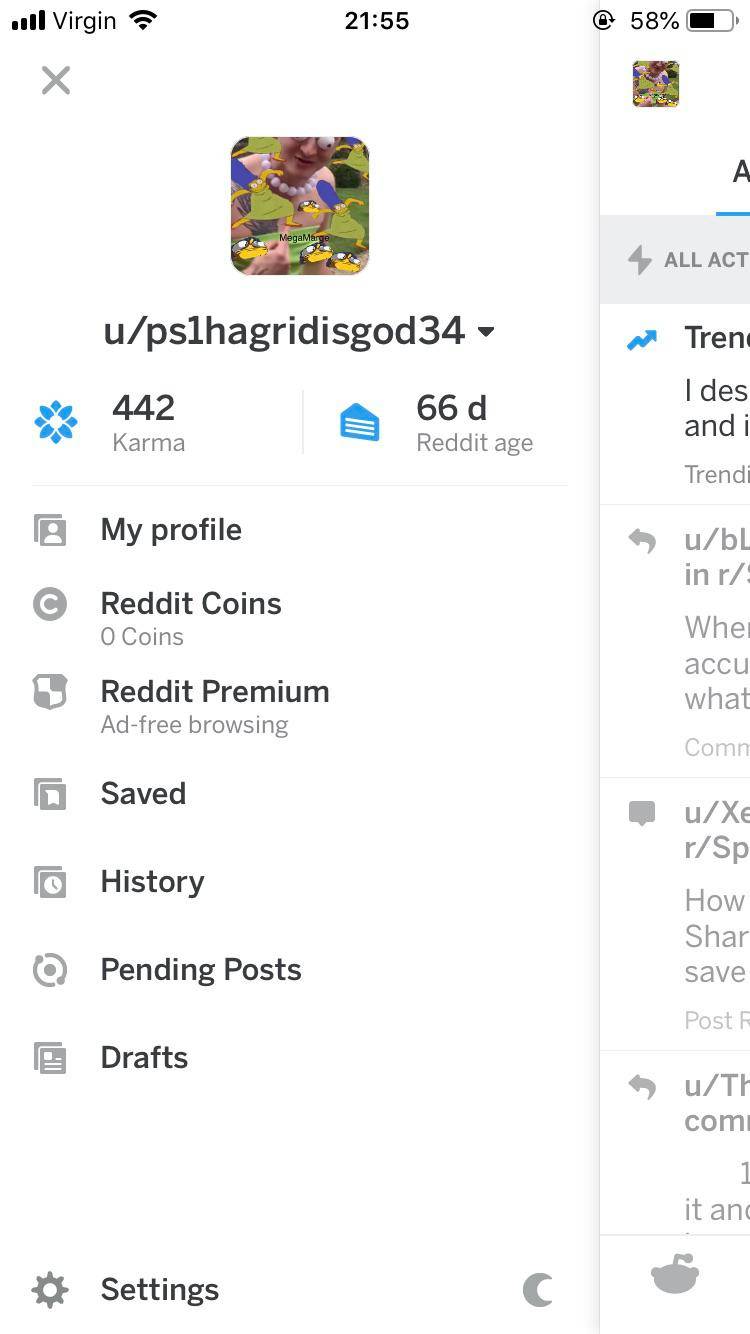
Task: Open Reddit Coins
Action: coord(190,605)
